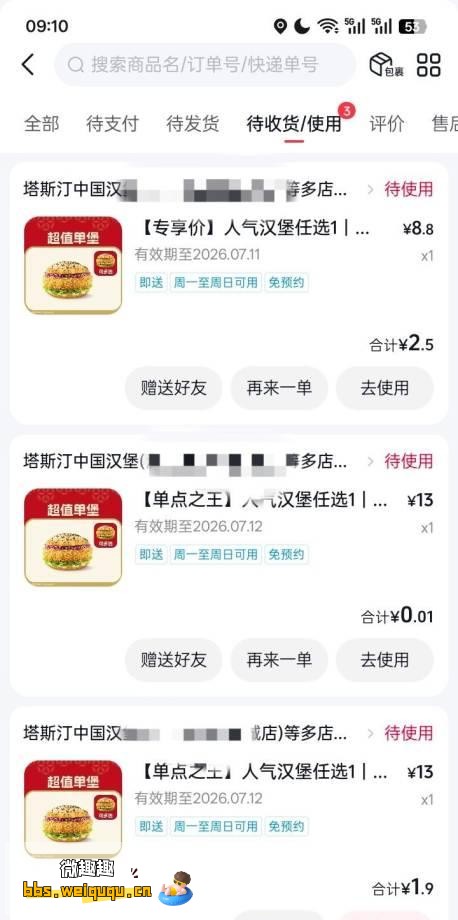Switch to the 待支付 tab
The width and height of the screenshot is (458, 920).
(113, 124)
